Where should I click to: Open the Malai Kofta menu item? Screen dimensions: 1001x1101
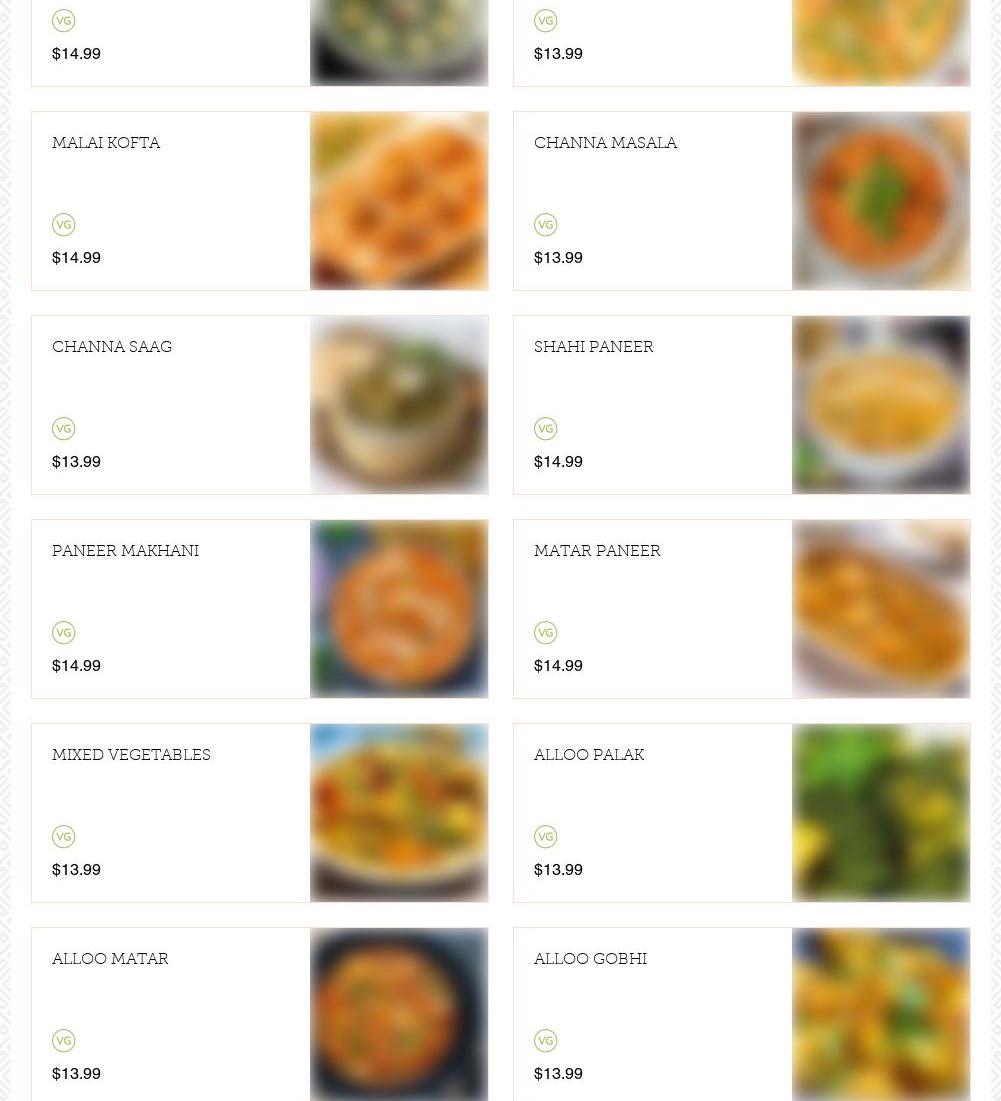click(x=106, y=144)
